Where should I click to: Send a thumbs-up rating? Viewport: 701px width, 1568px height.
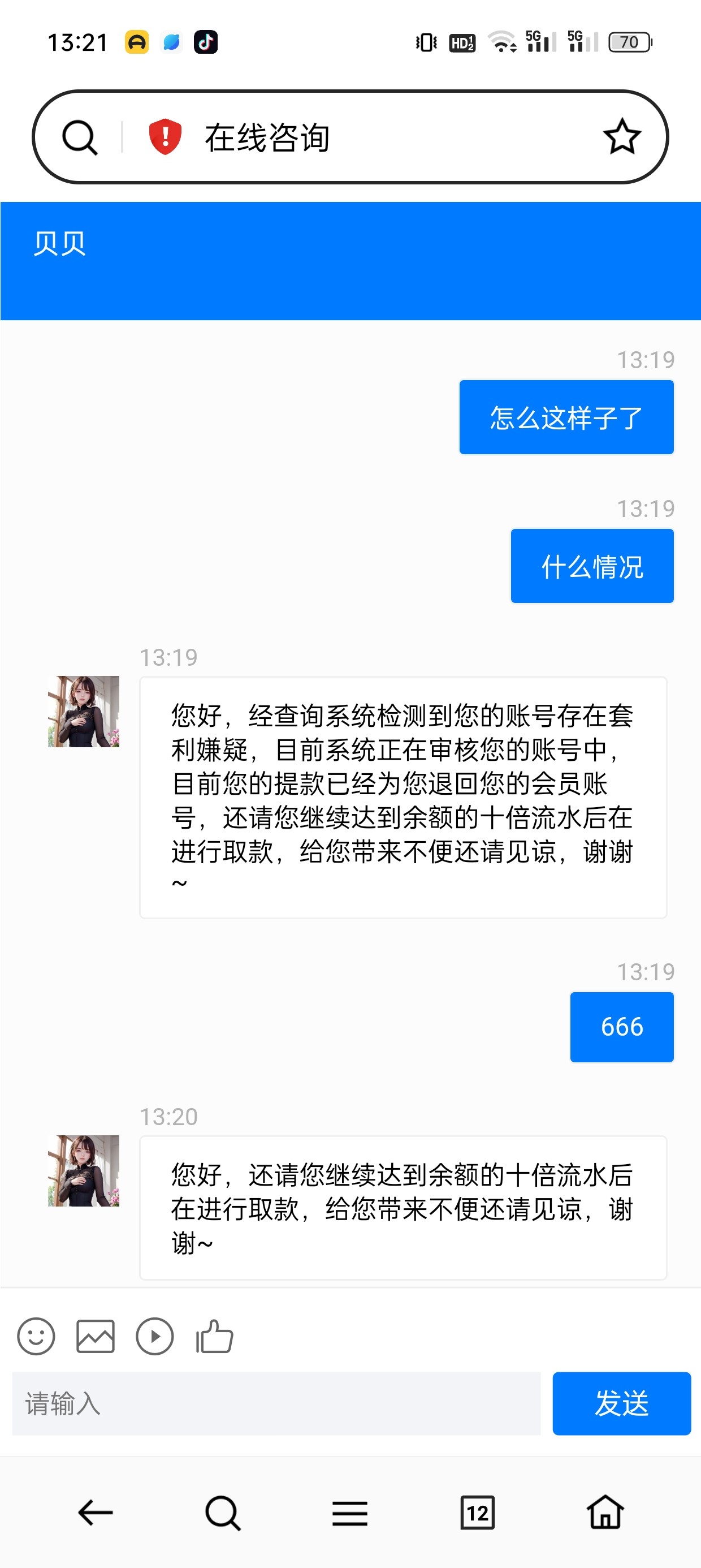214,1336
